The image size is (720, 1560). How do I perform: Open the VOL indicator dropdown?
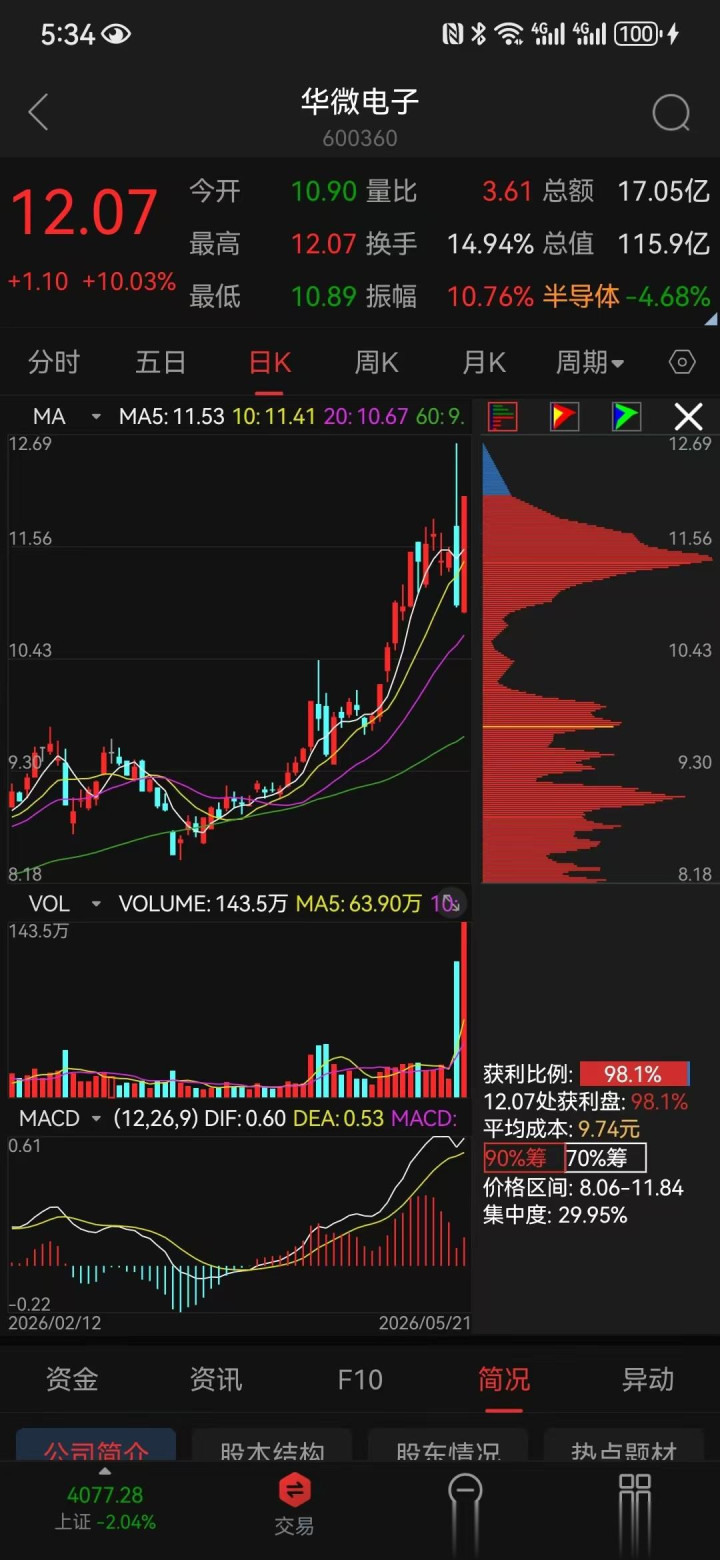tap(66, 904)
